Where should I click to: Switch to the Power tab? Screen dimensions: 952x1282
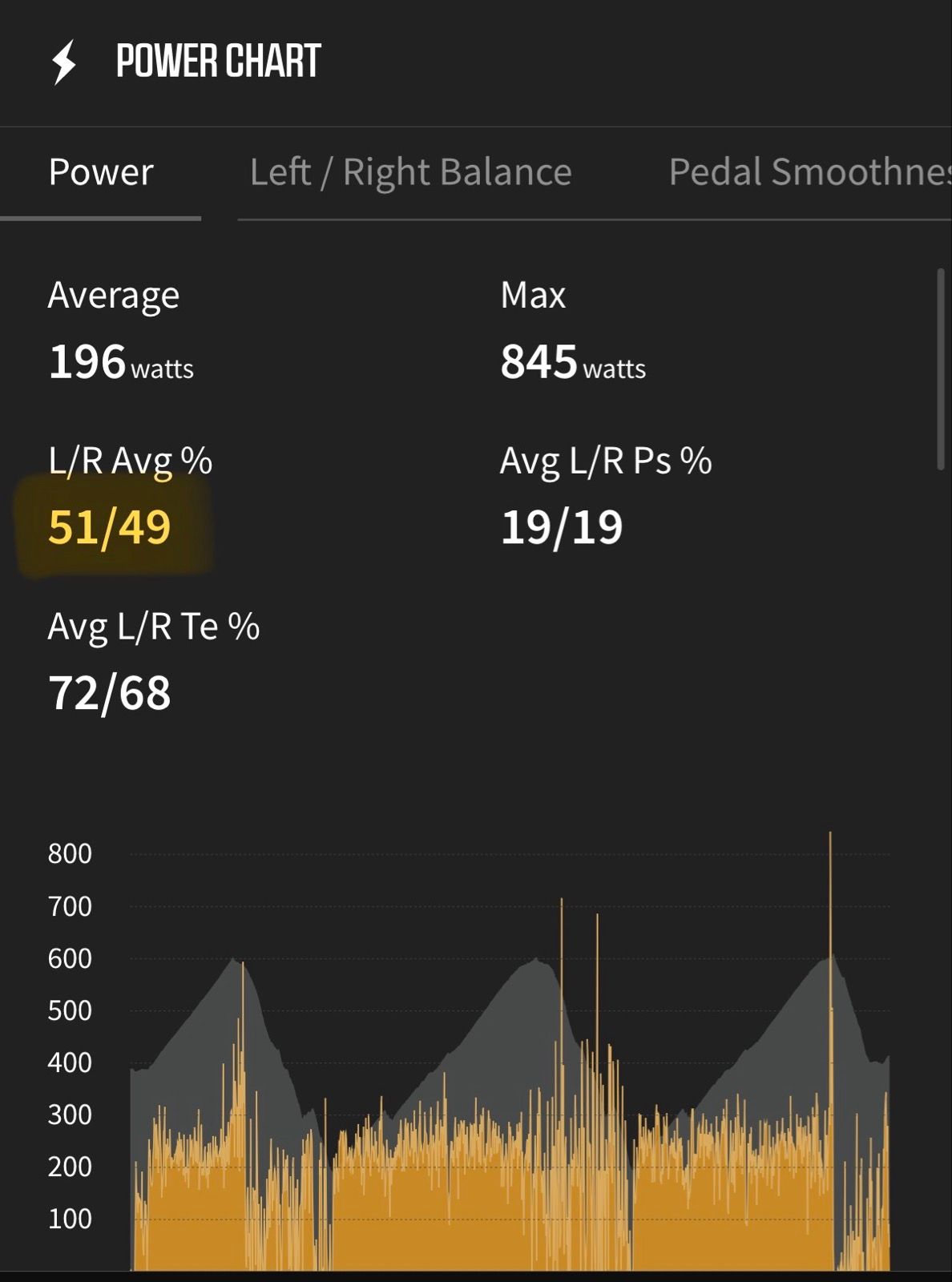[101, 172]
